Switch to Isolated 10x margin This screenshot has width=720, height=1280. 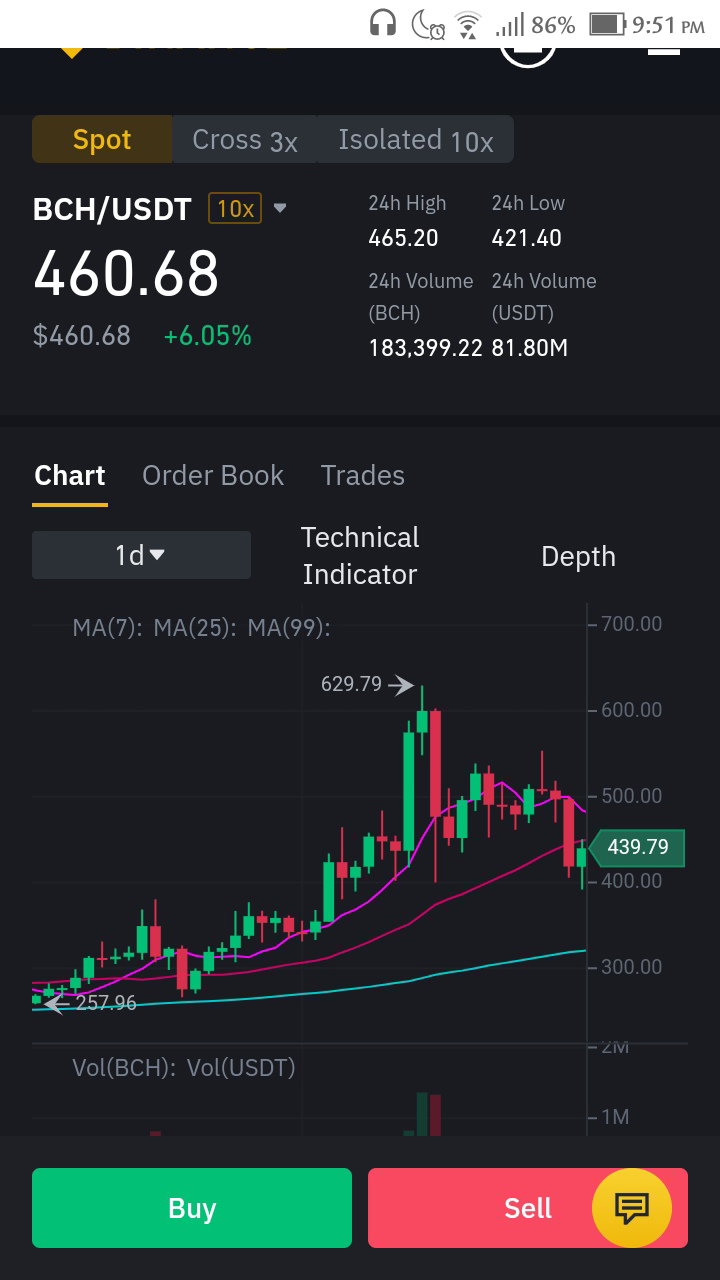416,139
